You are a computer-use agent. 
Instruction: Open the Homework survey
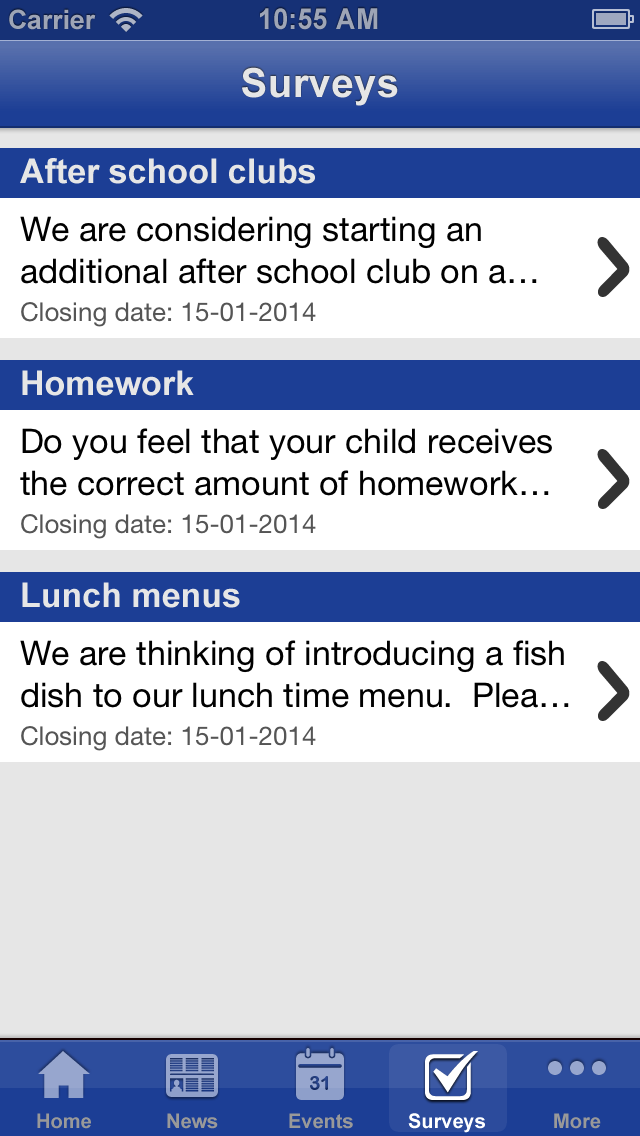click(x=320, y=480)
